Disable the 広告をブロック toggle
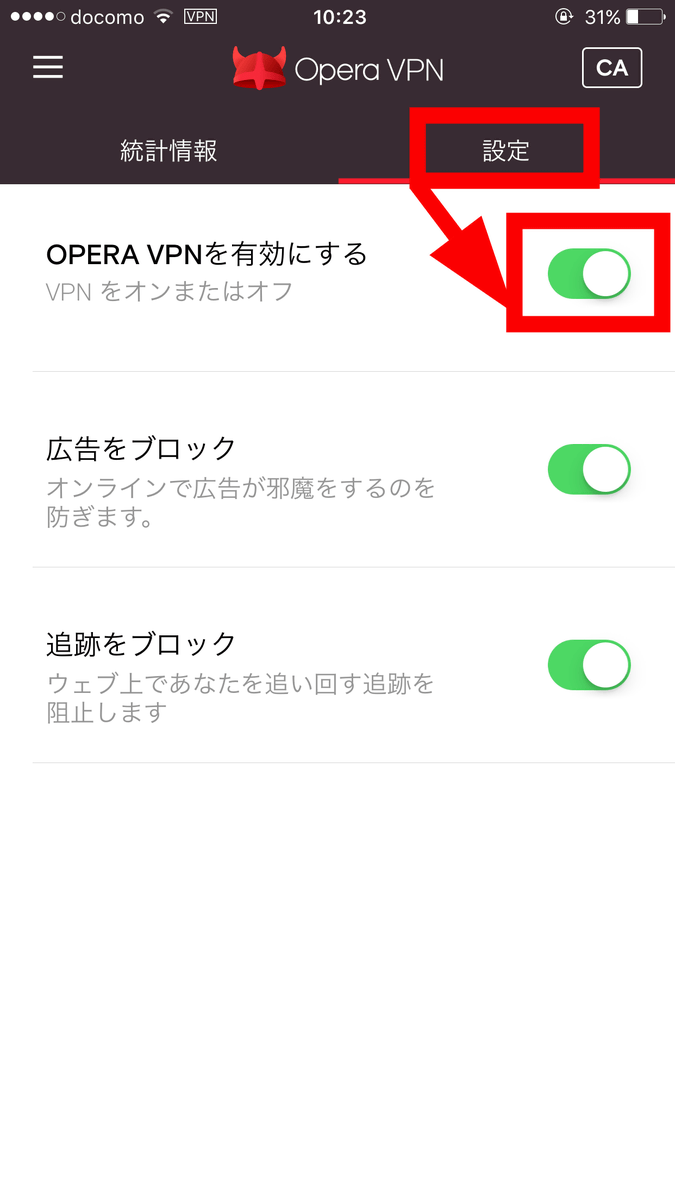Viewport: 675px width, 1200px height. pos(590,470)
